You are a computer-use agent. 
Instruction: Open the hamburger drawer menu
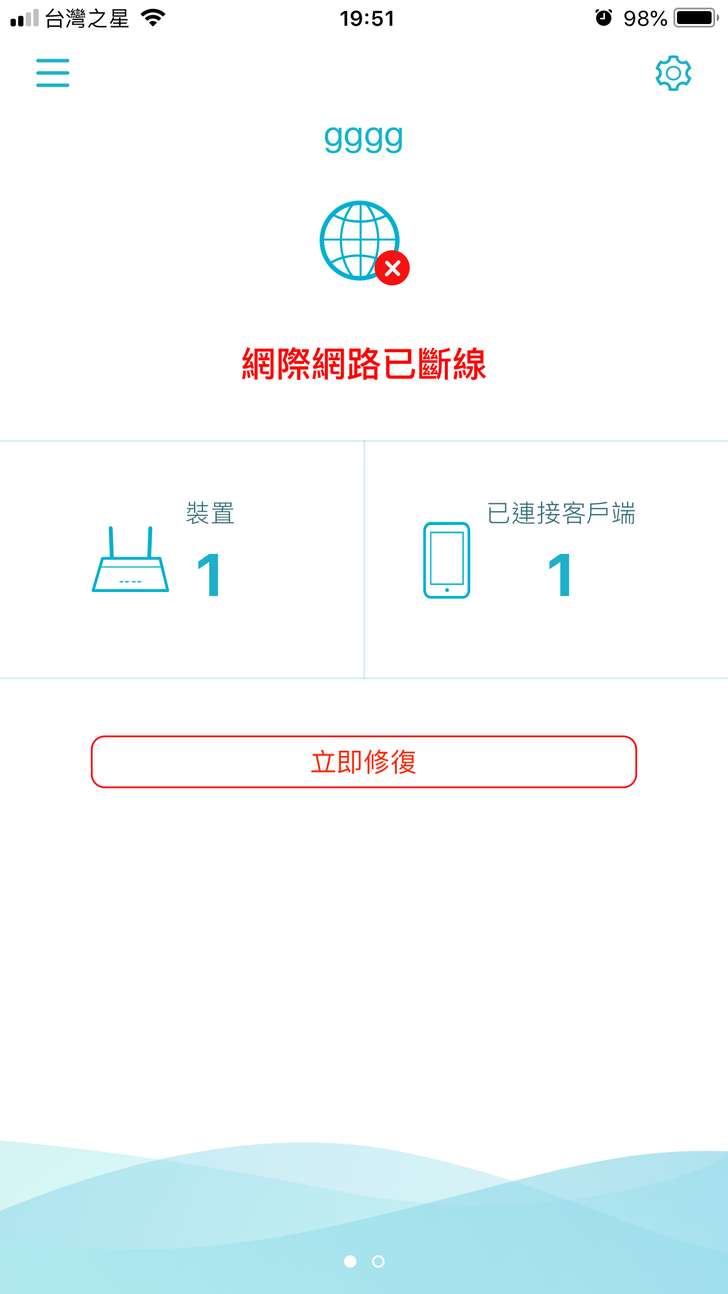53,73
